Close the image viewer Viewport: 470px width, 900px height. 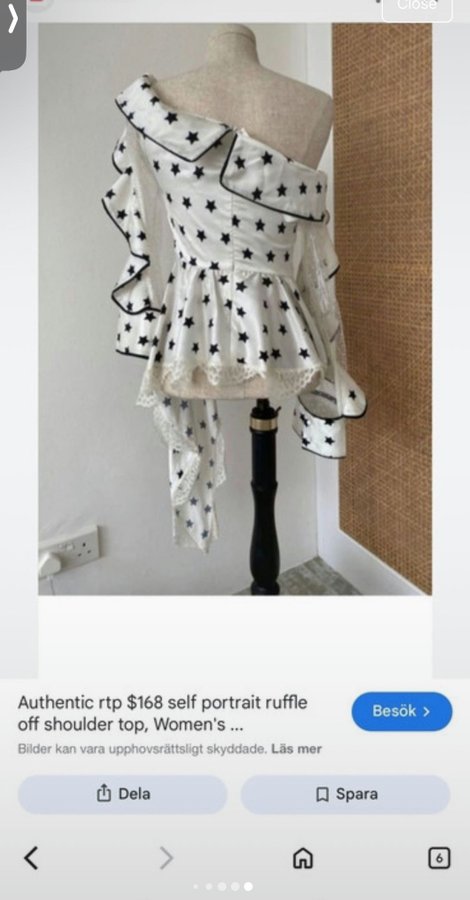tap(417, 7)
